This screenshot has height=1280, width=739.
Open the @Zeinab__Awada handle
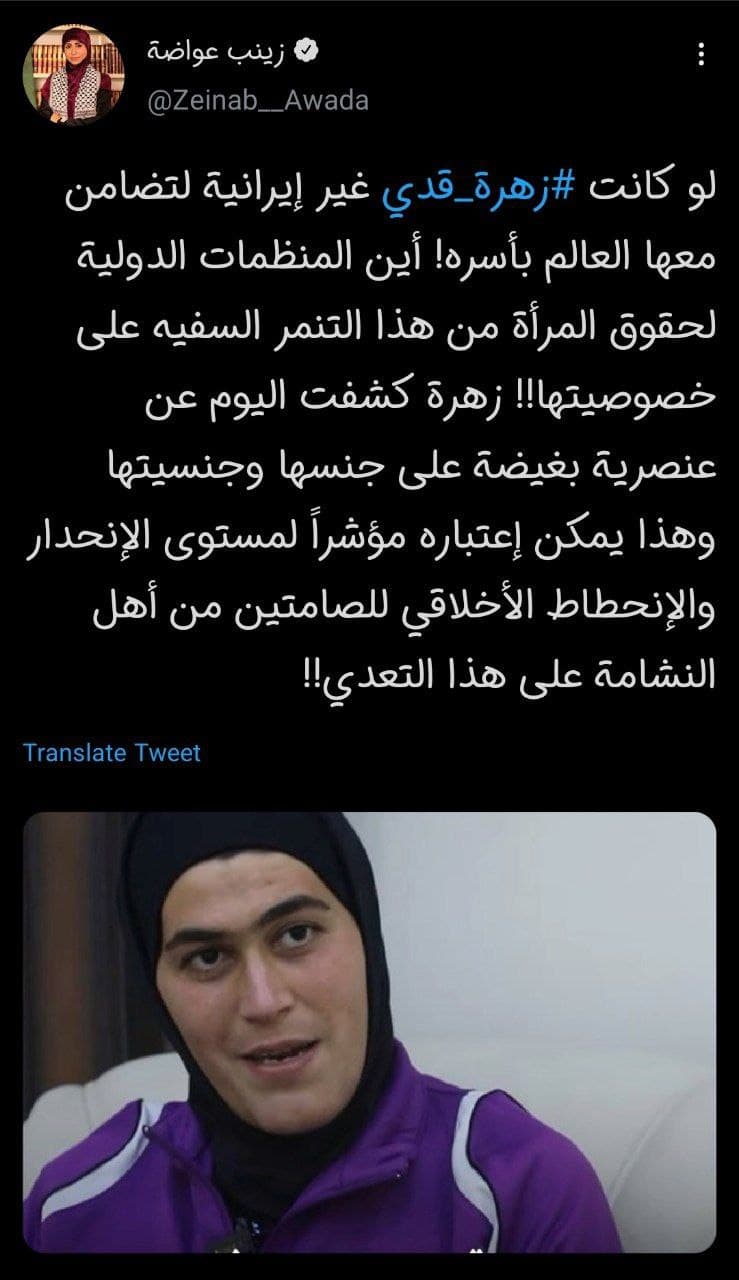coord(258,101)
